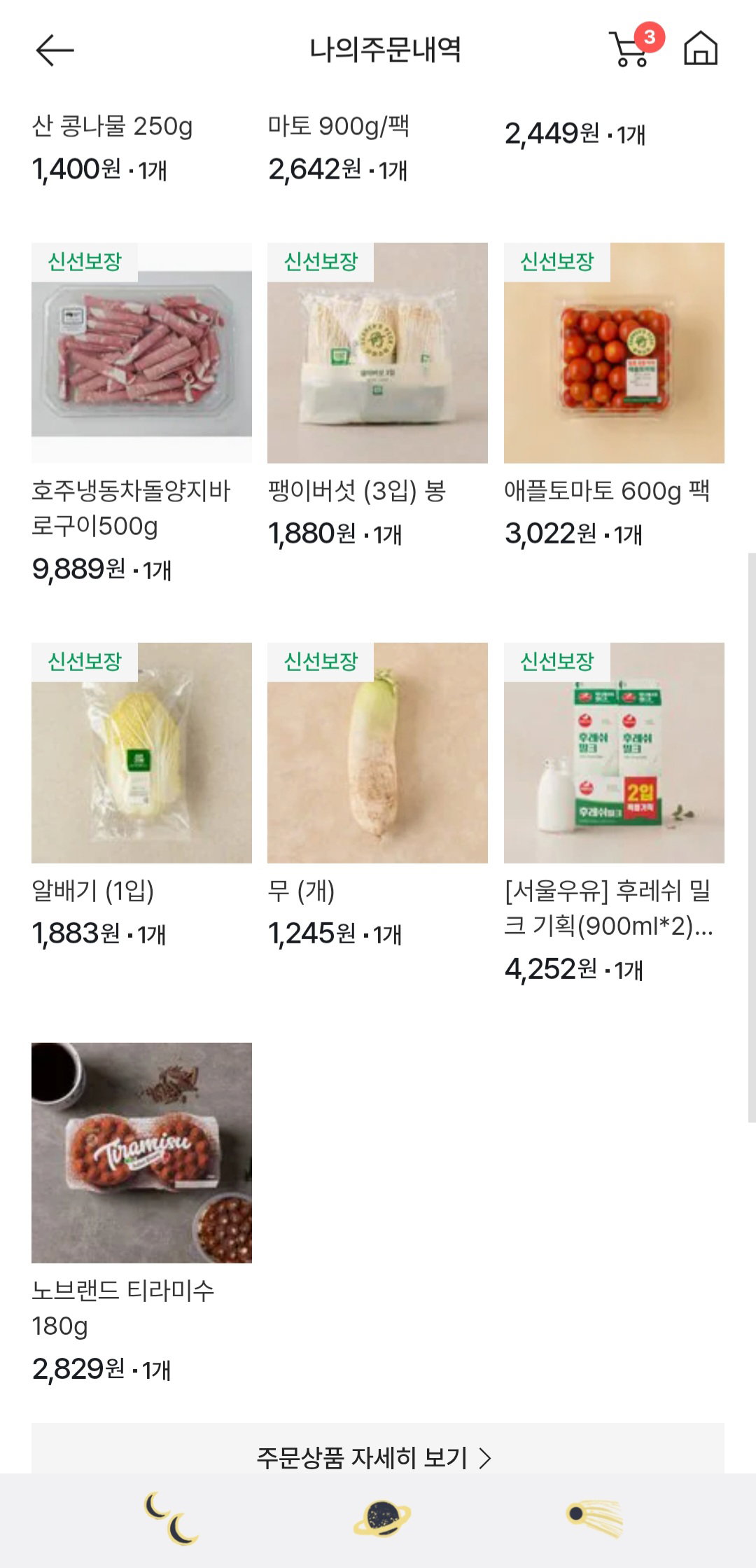The width and height of the screenshot is (756, 1568).
Task: Tap 주문상품 자세히 보기 to see order details
Action: (x=378, y=1457)
